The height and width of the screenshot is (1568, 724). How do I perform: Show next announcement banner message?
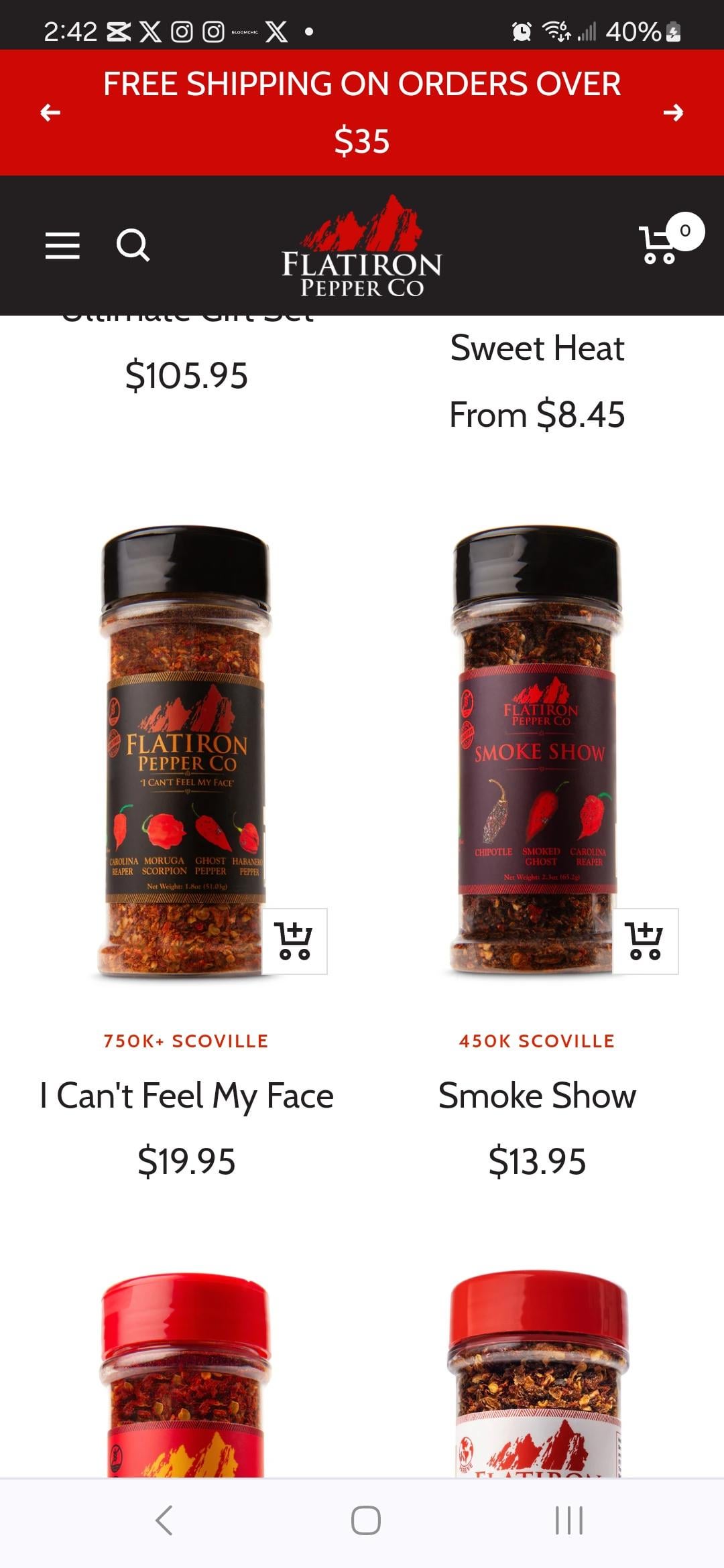(x=673, y=113)
